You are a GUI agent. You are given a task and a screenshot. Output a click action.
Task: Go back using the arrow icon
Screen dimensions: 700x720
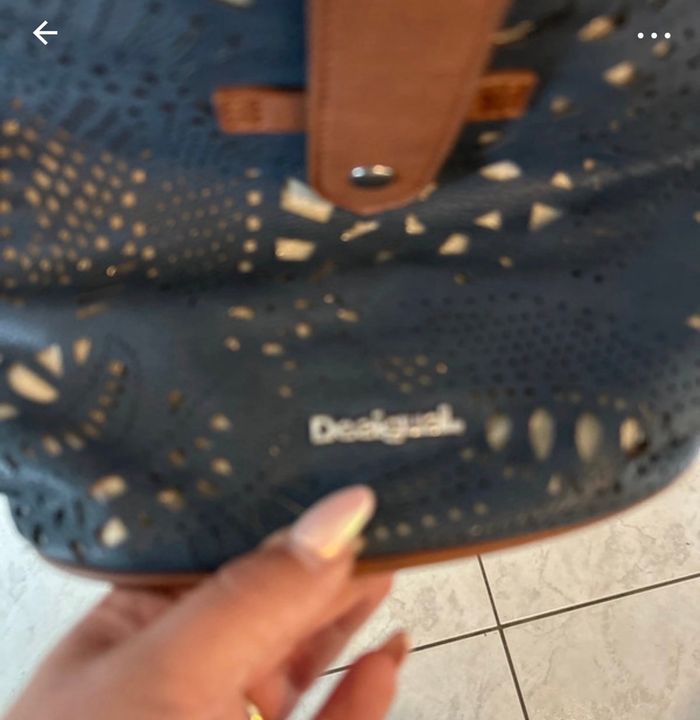pyautogui.click(x=45, y=33)
